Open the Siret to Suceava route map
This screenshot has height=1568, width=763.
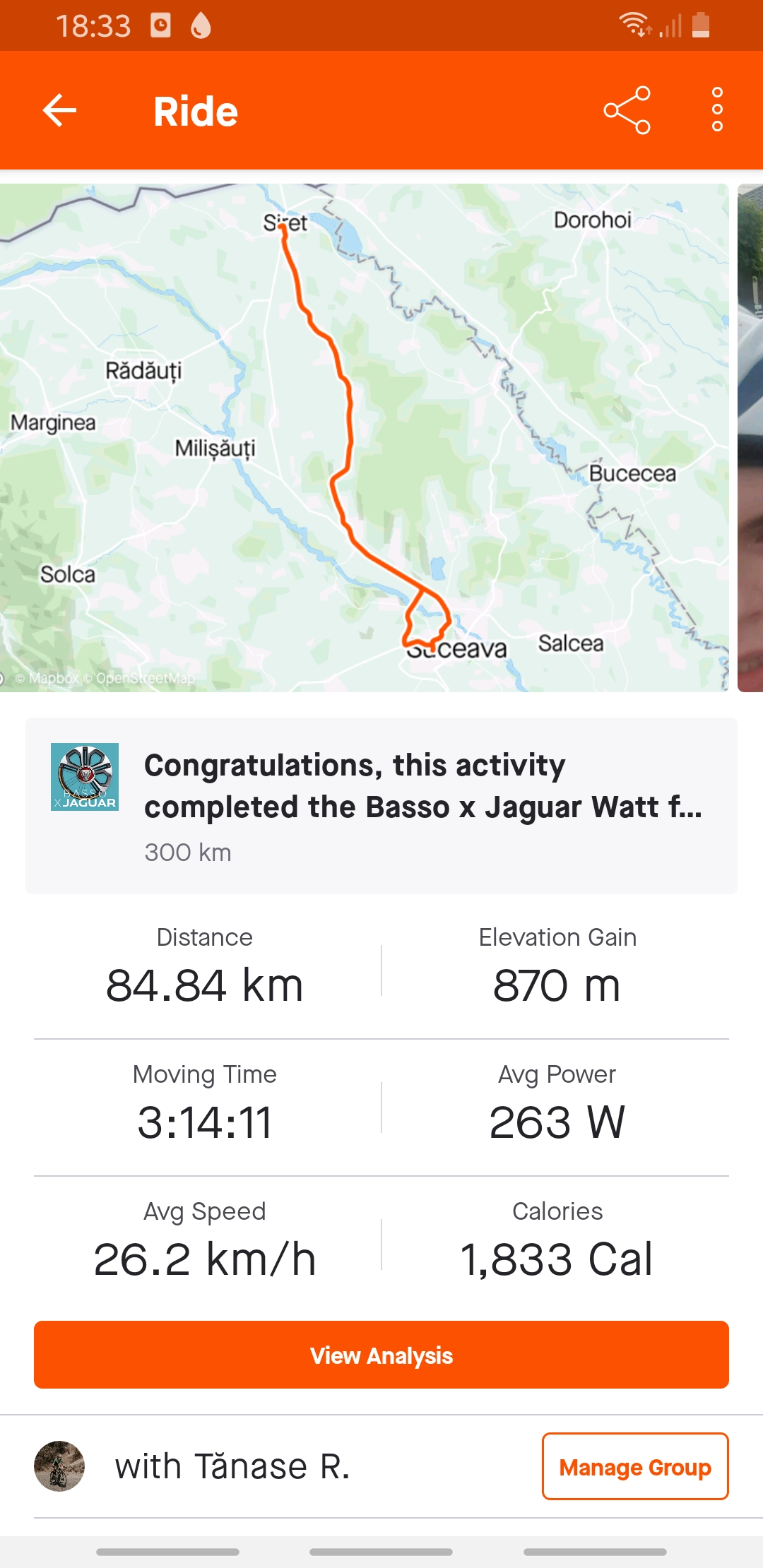(364, 438)
